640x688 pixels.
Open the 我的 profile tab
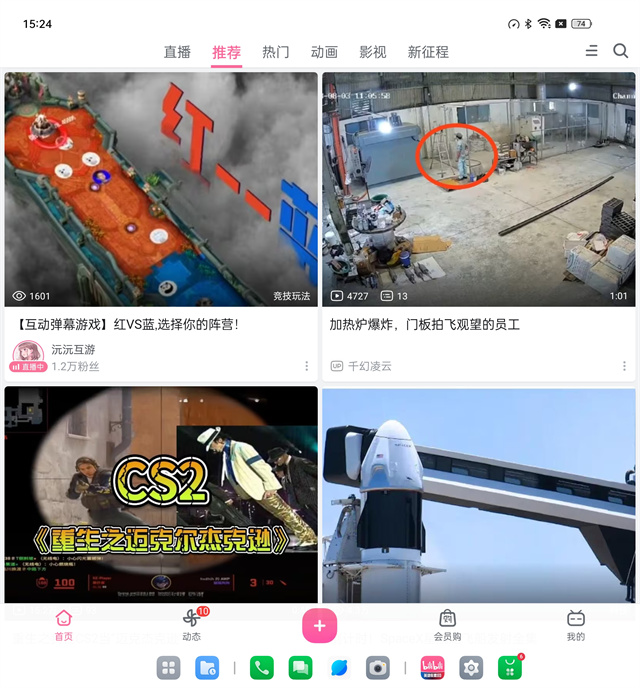point(575,625)
